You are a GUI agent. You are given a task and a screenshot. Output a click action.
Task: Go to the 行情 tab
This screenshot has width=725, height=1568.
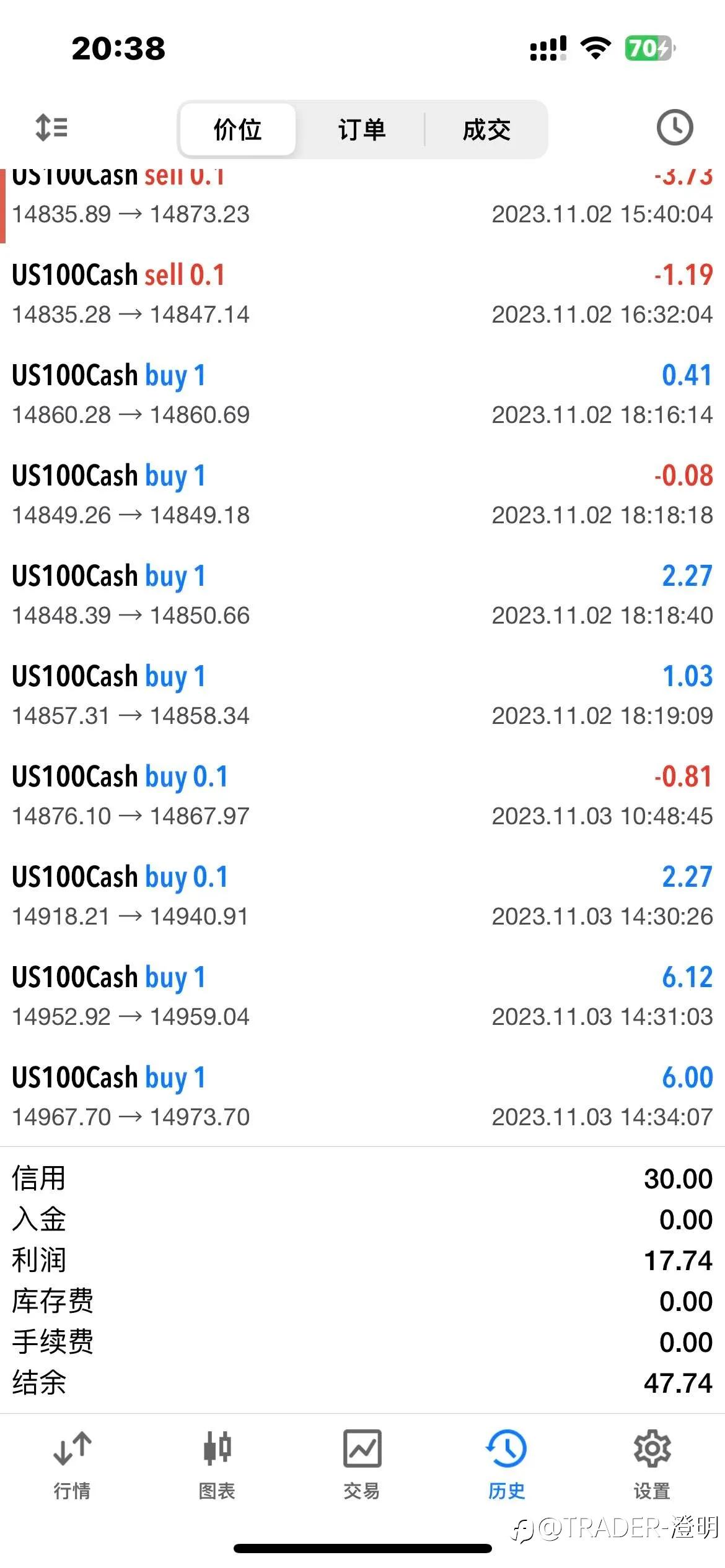click(x=72, y=1465)
